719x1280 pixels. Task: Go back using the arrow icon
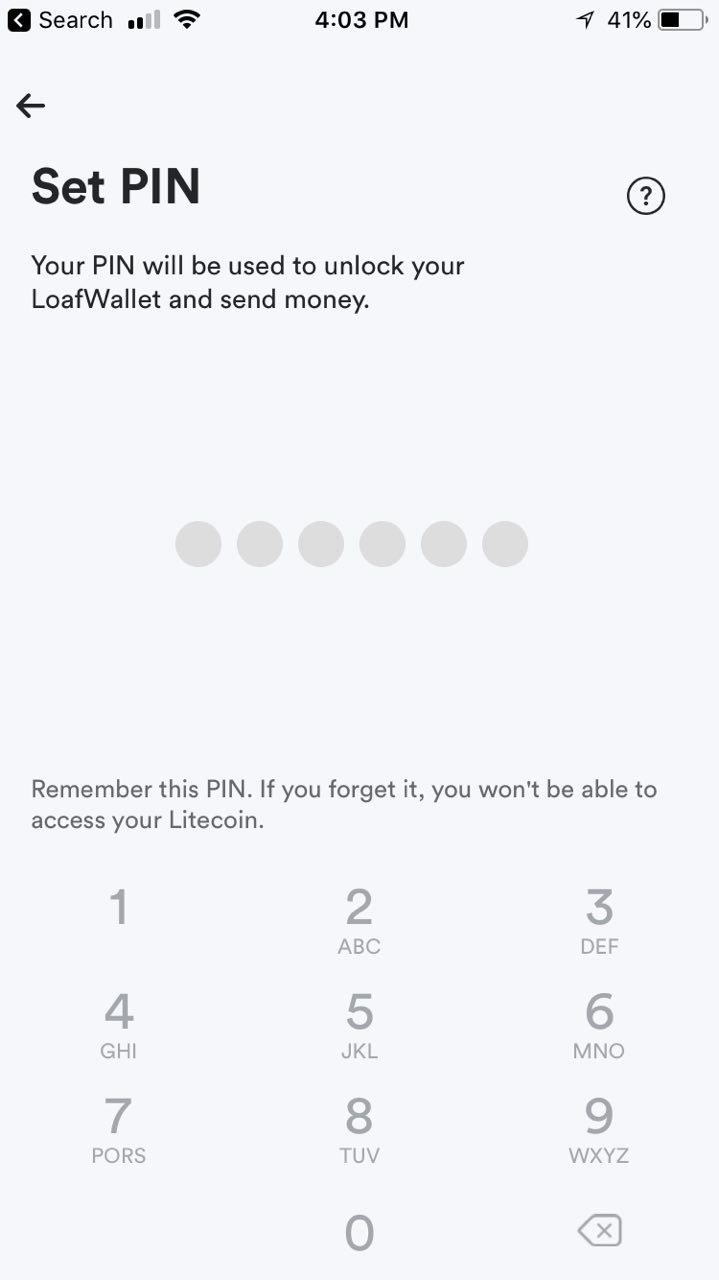[x=31, y=105]
